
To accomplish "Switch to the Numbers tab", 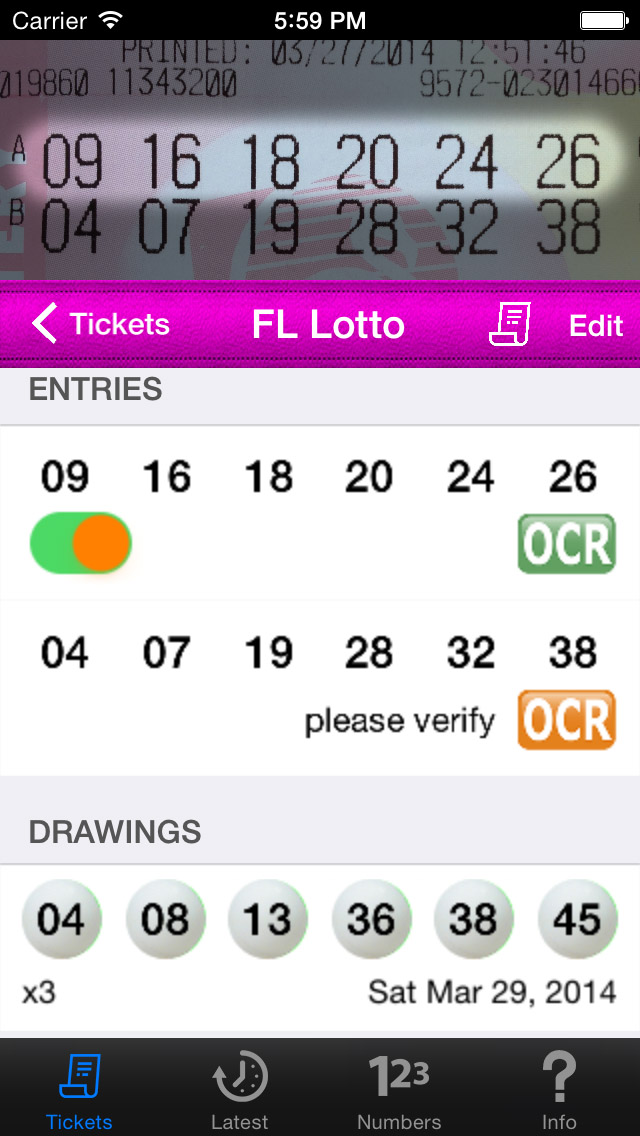I will coord(399,1090).
